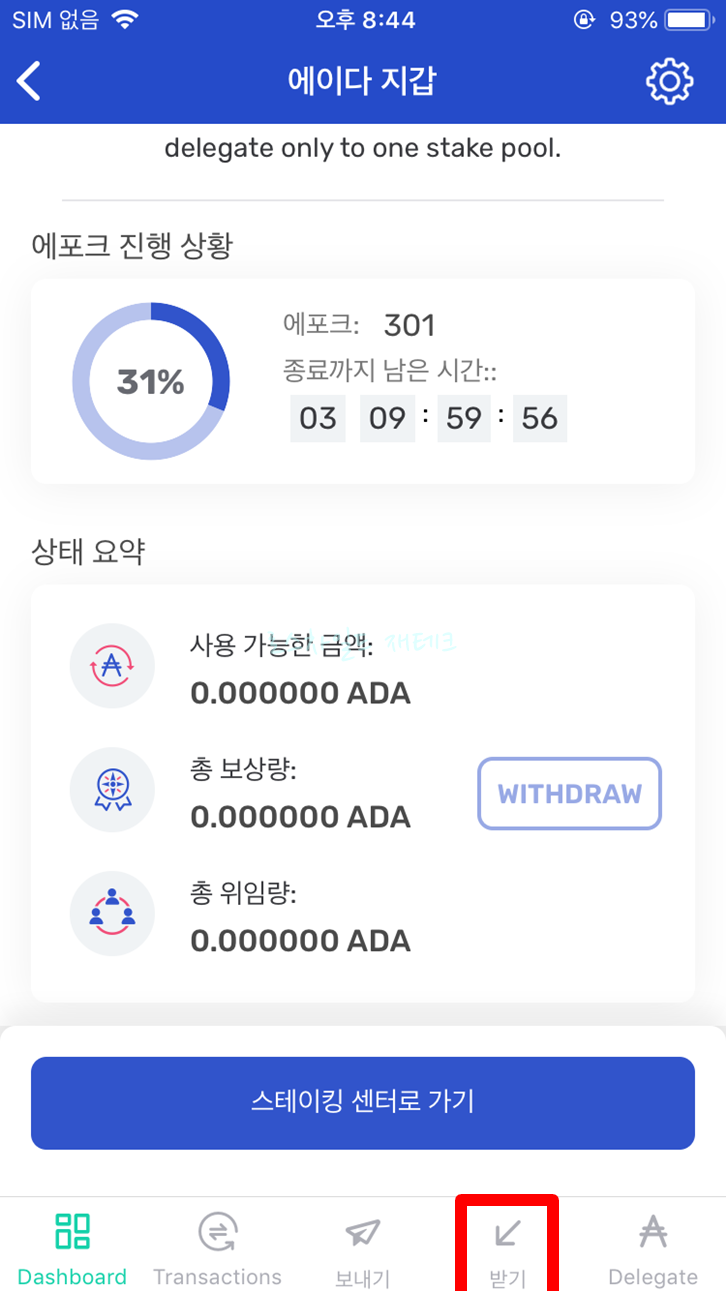Click the total rewards medal icon
Screen dimensions: 726x1291
point(112,789)
